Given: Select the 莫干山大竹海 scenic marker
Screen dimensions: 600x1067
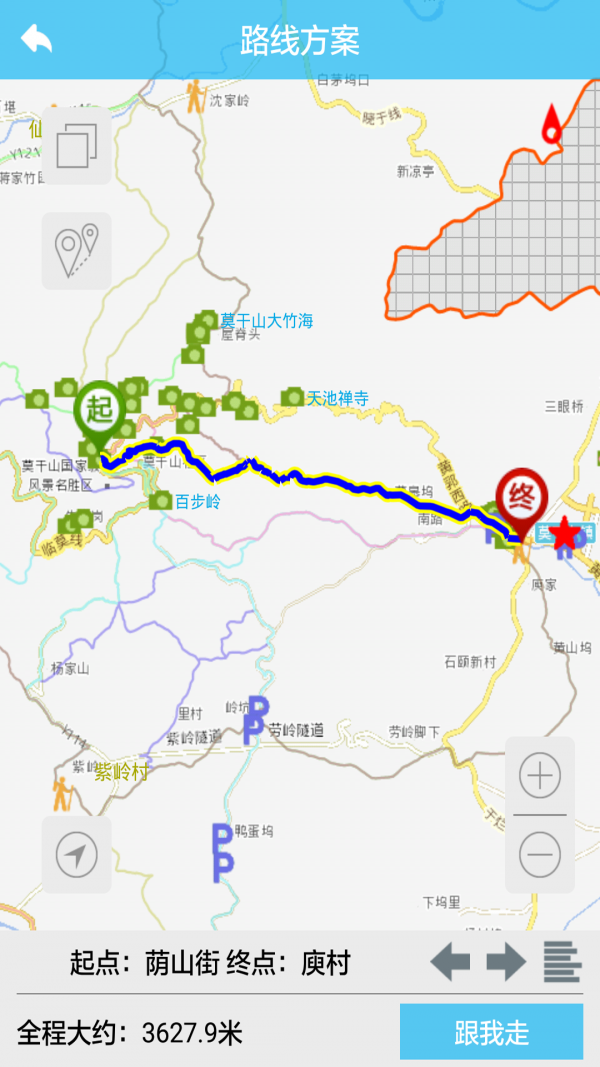Looking at the screenshot, I should 207,320.
